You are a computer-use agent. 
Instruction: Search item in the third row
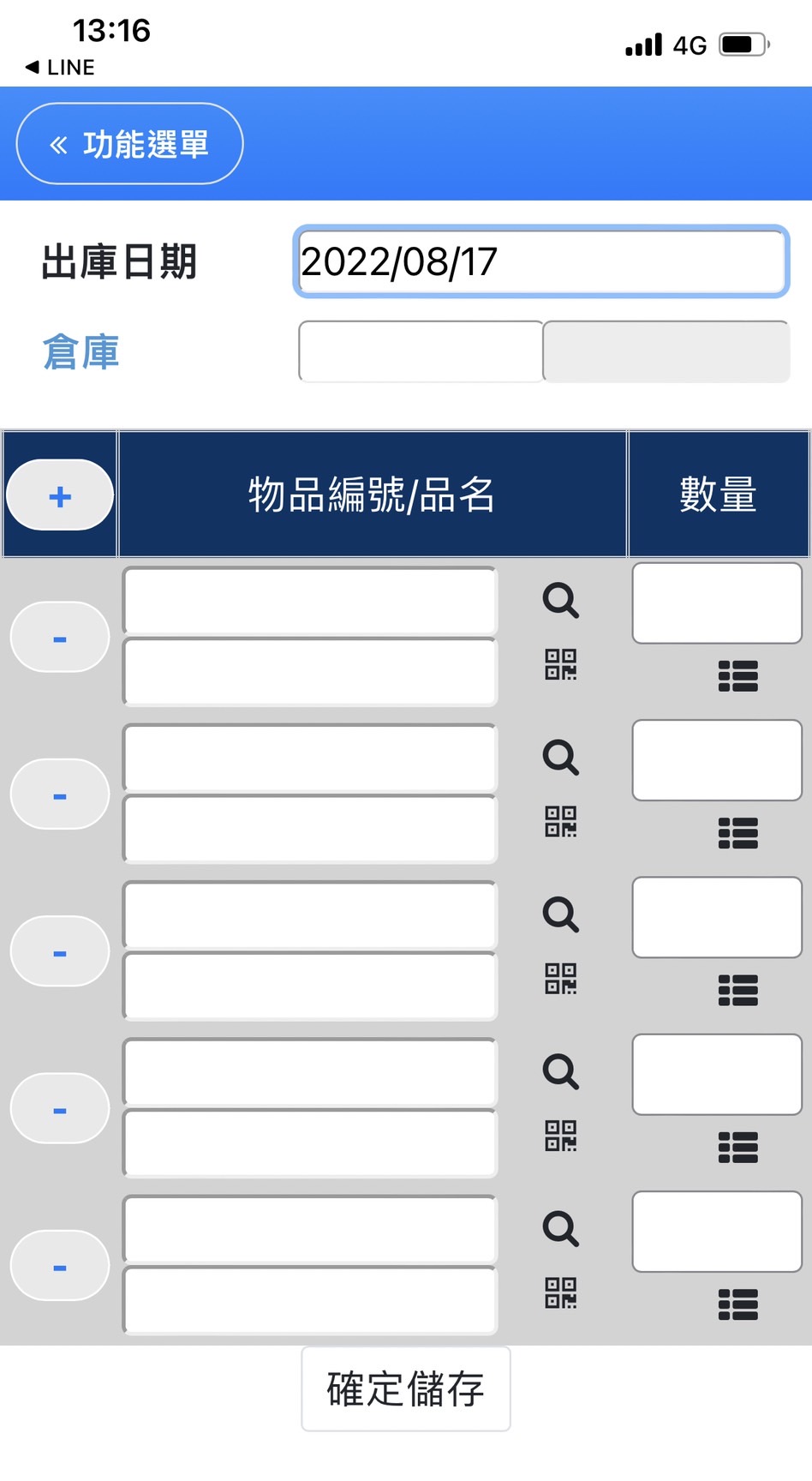pyautogui.click(x=561, y=914)
